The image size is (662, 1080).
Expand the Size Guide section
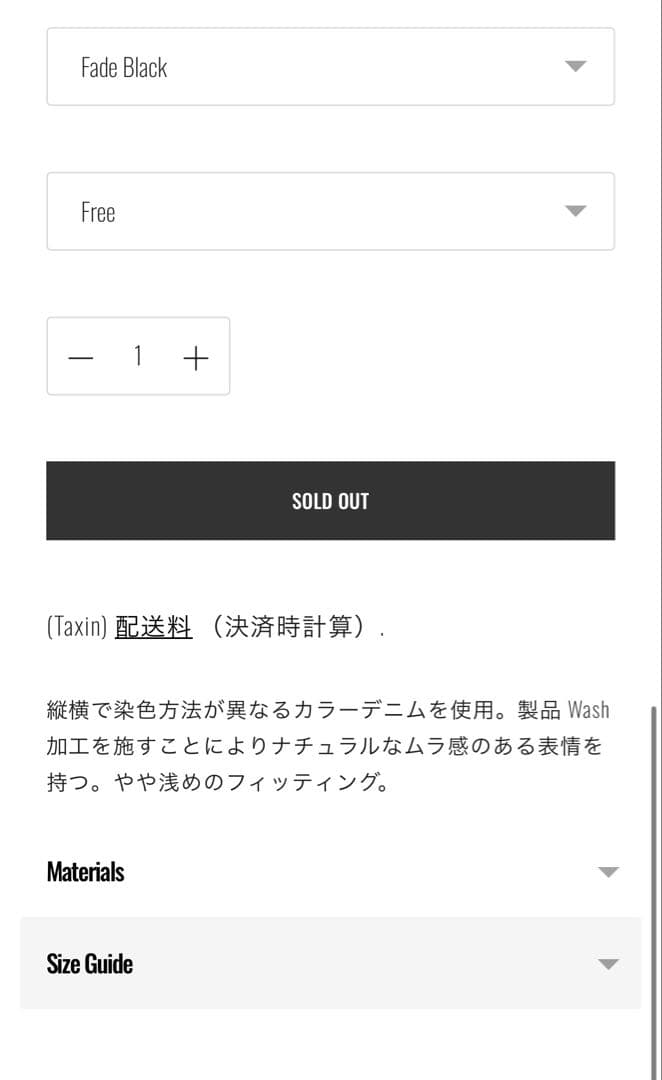pos(330,964)
